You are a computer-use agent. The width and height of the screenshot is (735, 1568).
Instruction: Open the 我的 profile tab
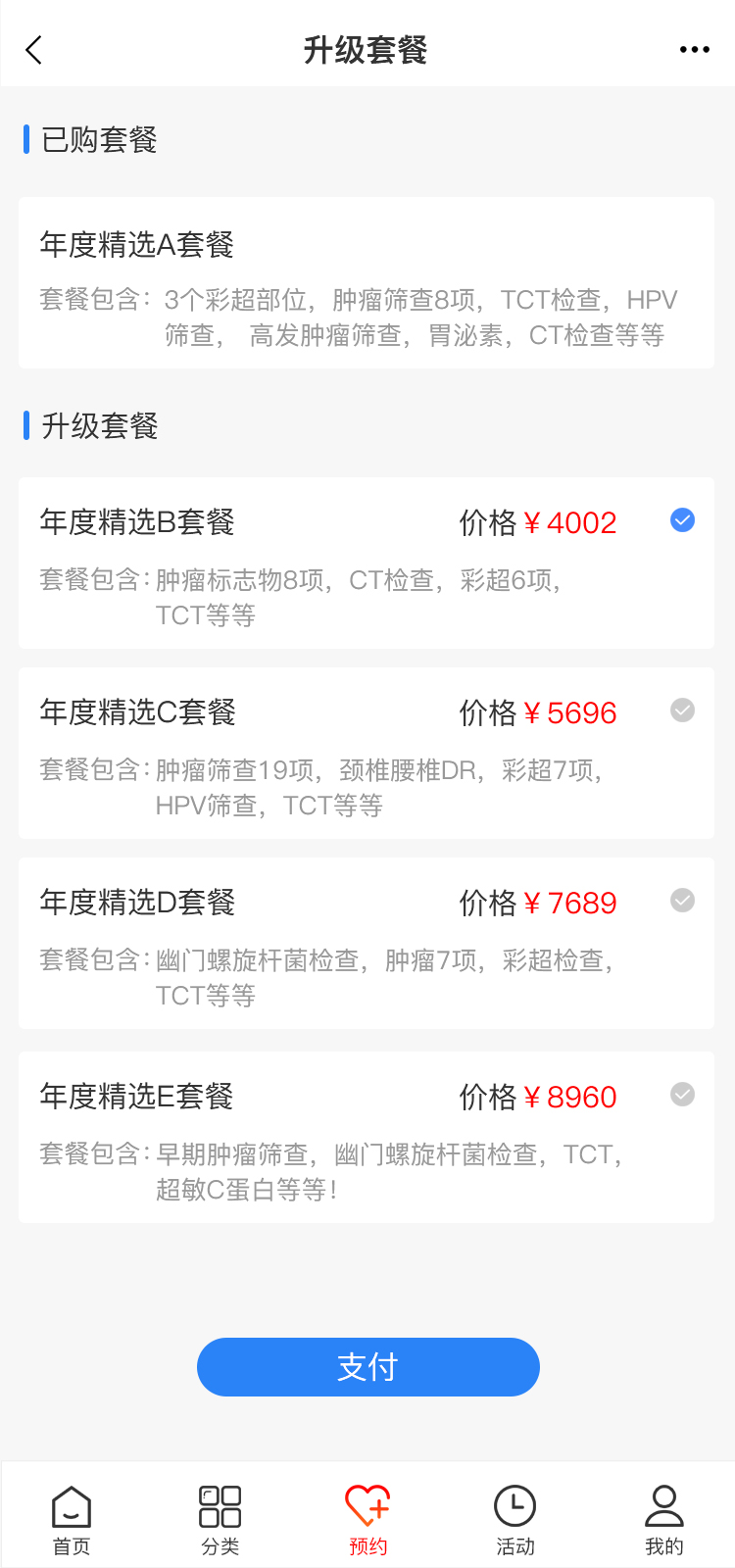pyautogui.click(x=663, y=1519)
